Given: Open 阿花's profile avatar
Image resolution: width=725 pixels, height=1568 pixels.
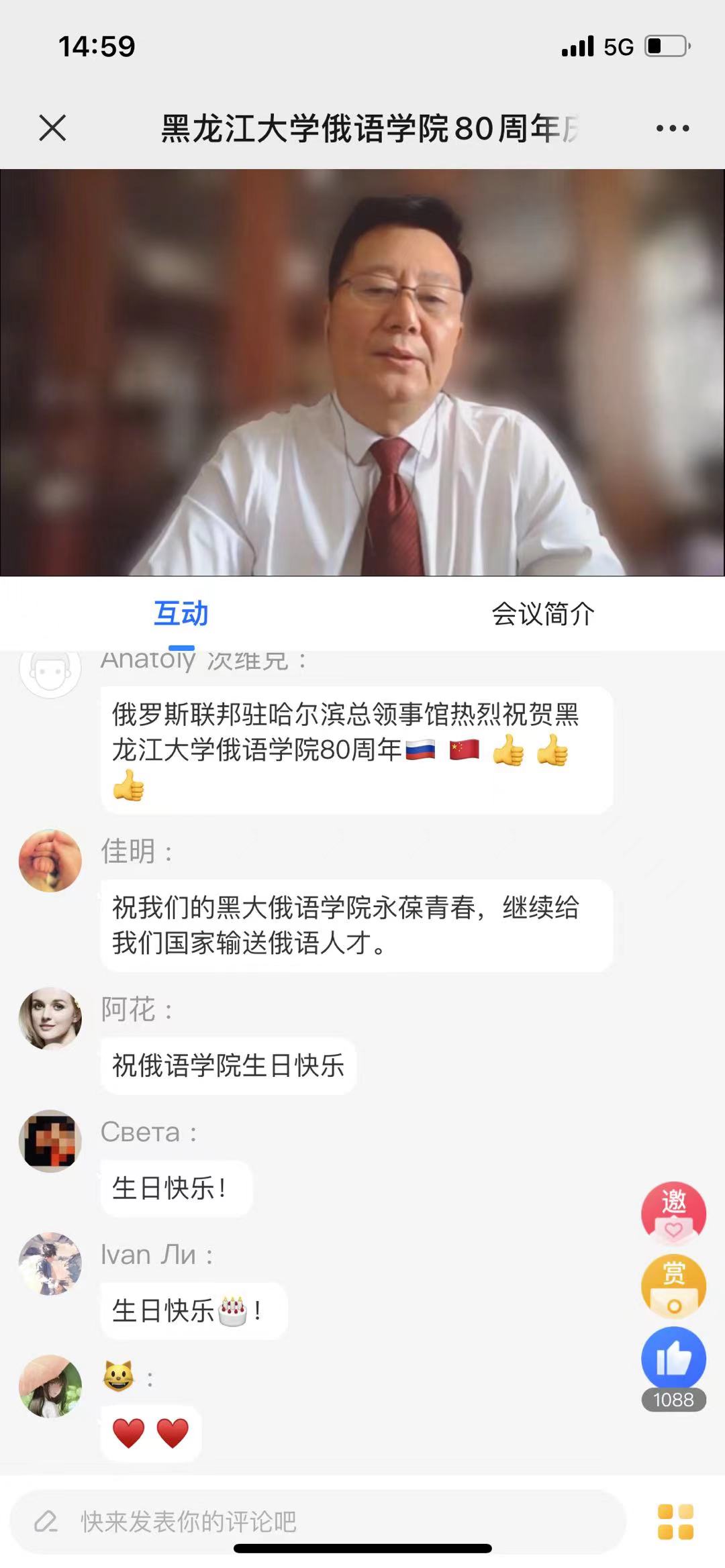Looking at the screenshot, I should (x=50, y=1018).
